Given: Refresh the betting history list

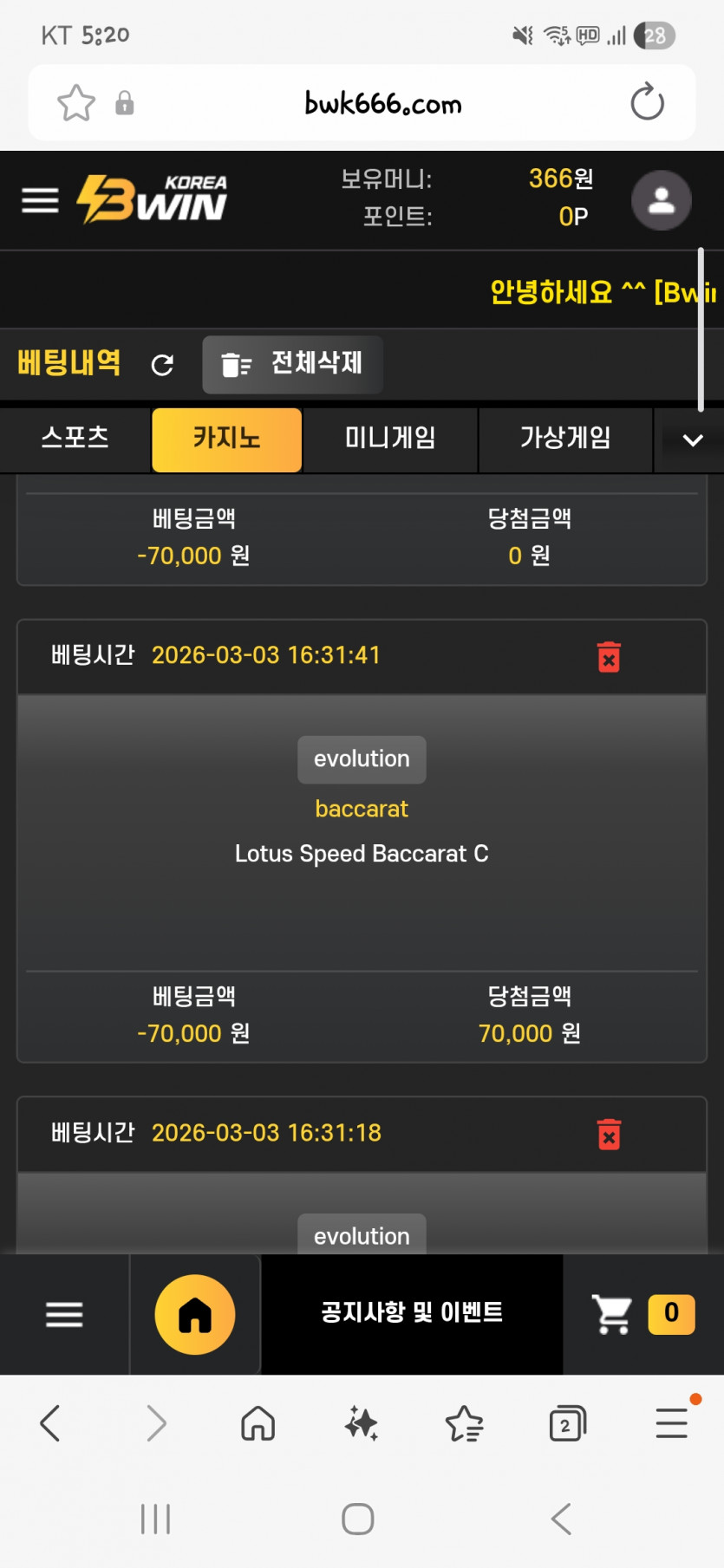Looking at the screenshot, I should point(162,365).
